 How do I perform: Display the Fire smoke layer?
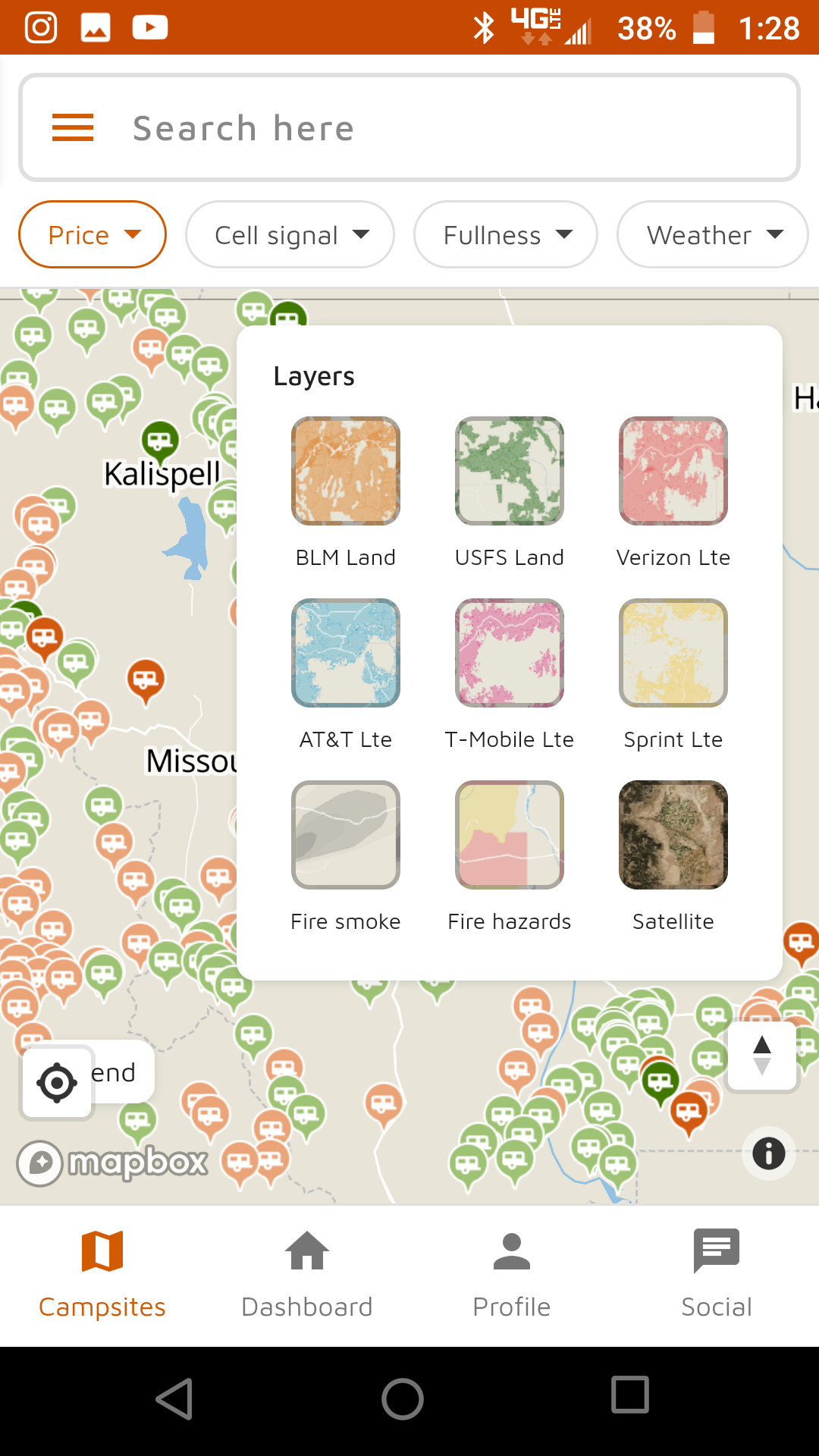click(x=346, y=835)
